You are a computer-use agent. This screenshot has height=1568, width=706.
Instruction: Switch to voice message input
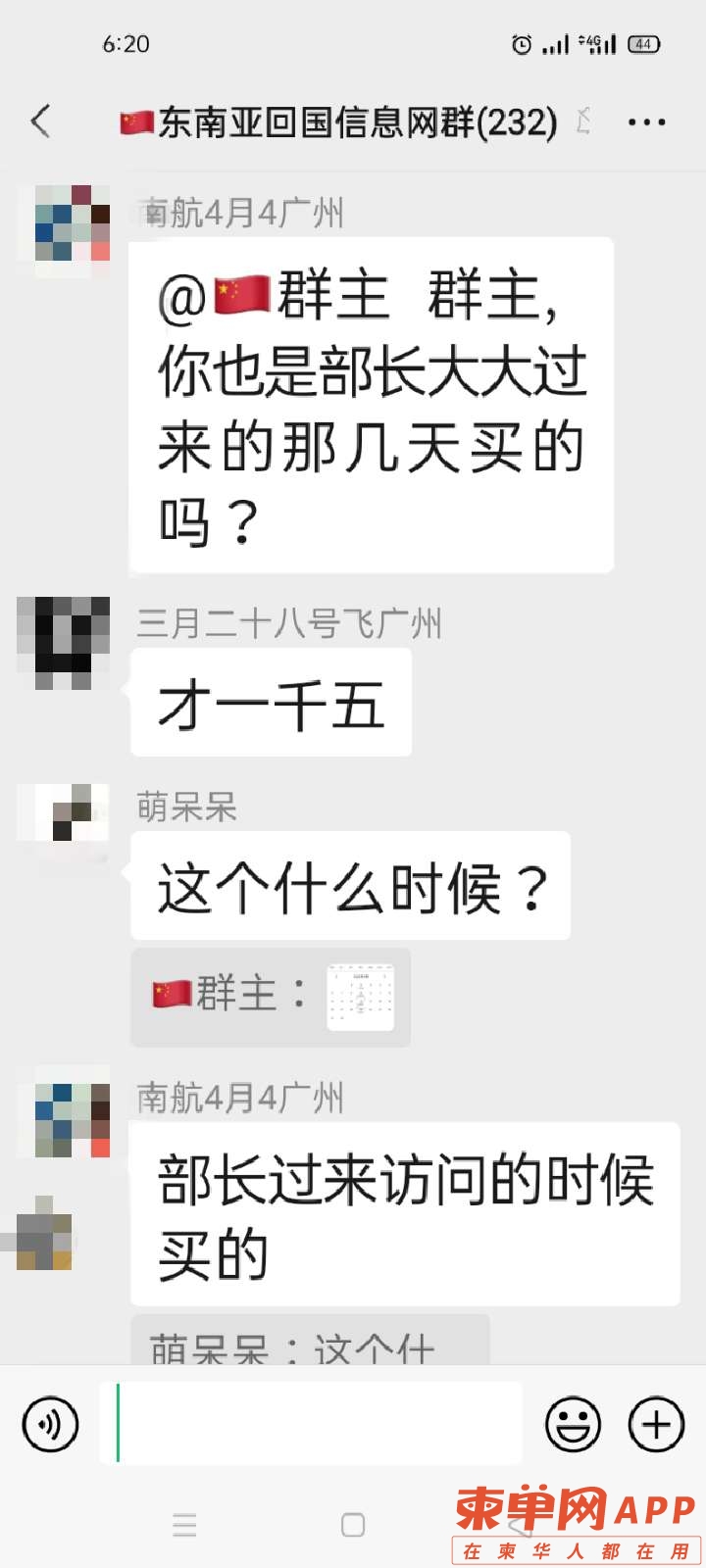click(49, 1424)
